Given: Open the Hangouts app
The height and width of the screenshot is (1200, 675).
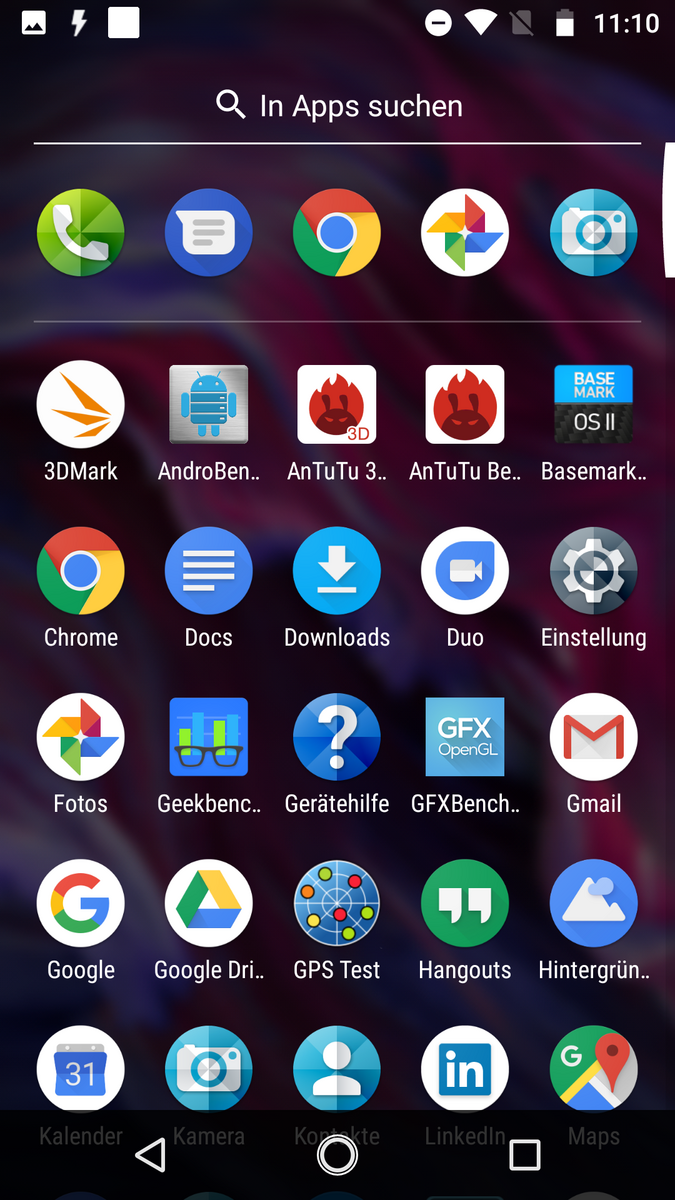Looking at the screenshot, I should (x=465, y=903).
